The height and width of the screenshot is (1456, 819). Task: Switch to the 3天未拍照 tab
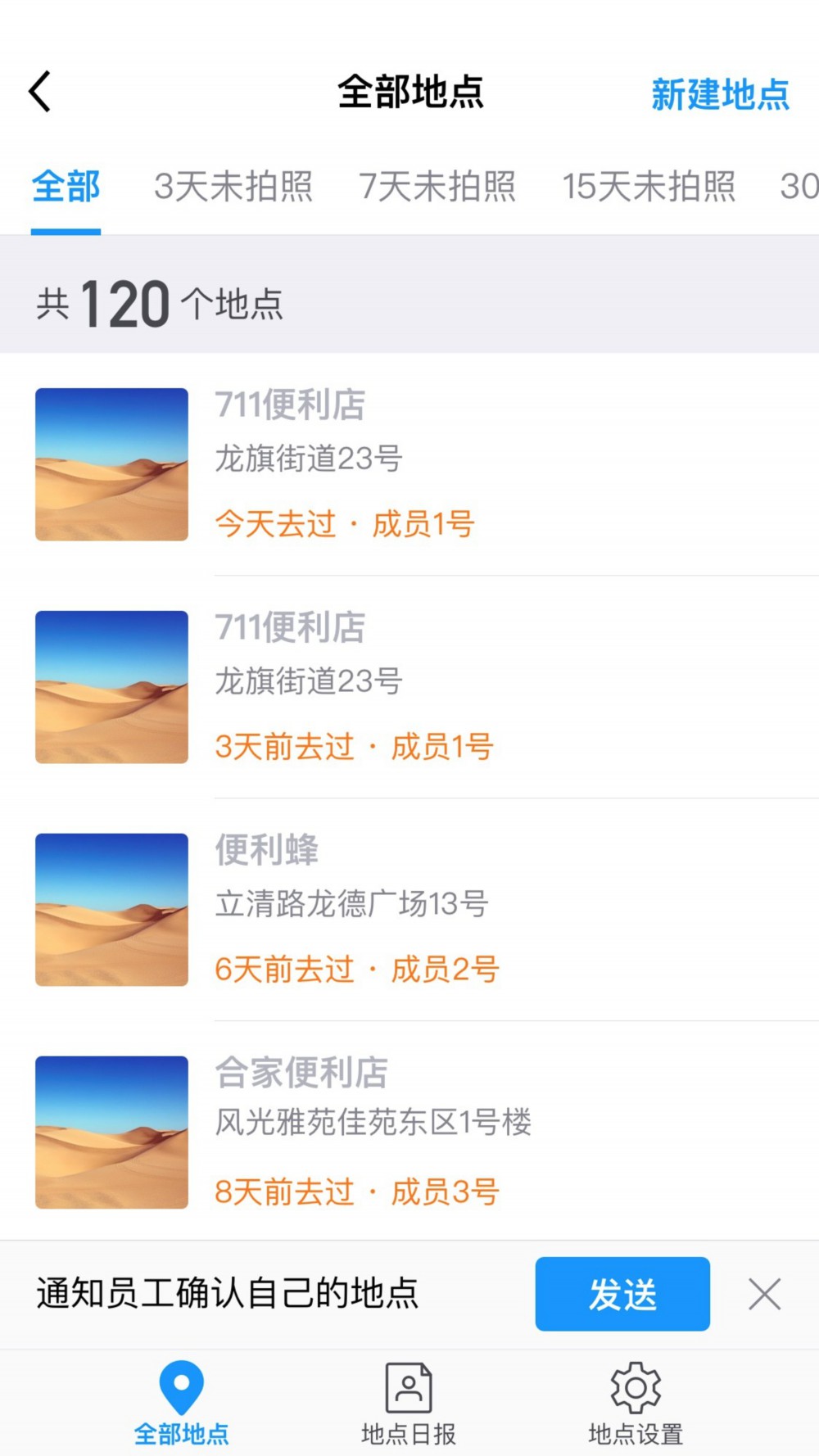[x=233, y=187]
